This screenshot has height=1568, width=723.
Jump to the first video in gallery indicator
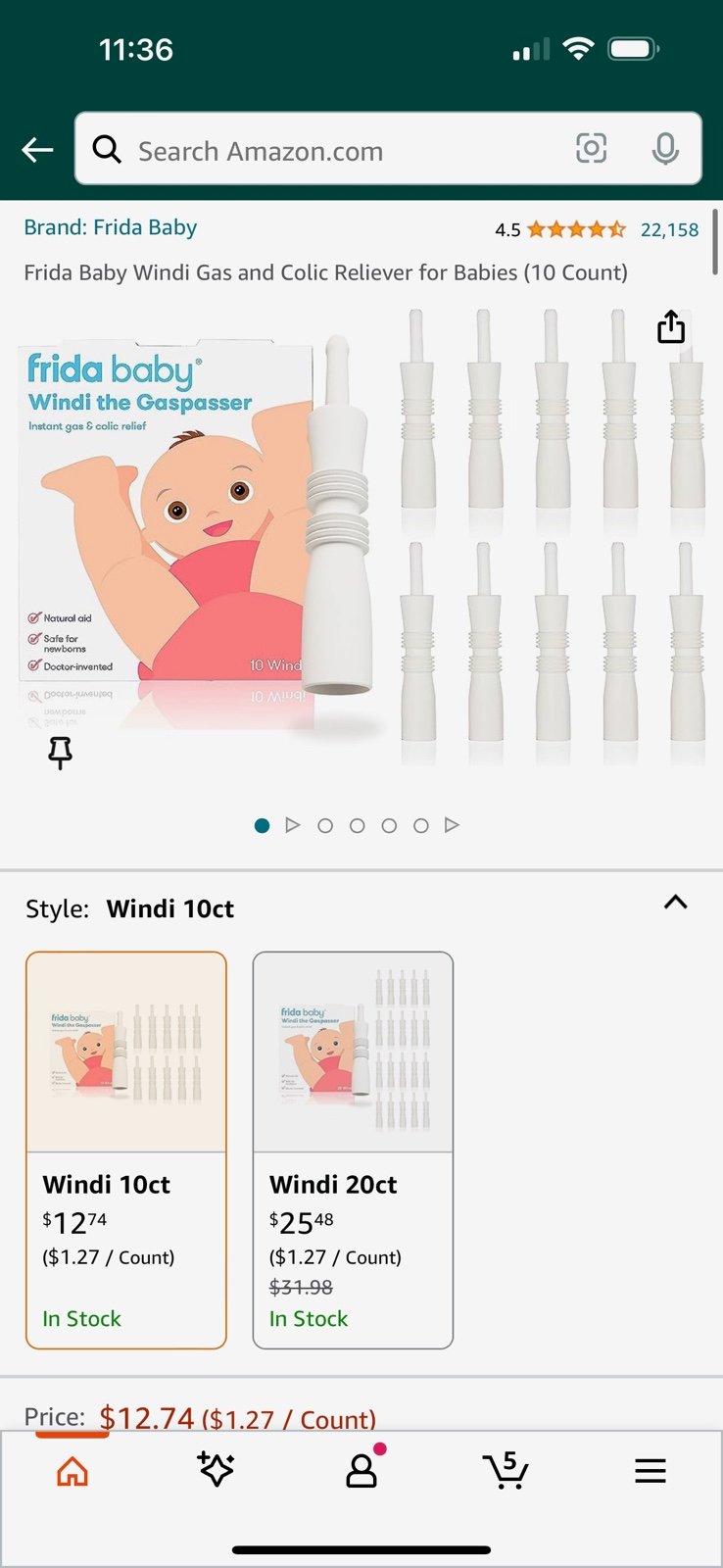[292, 825]
